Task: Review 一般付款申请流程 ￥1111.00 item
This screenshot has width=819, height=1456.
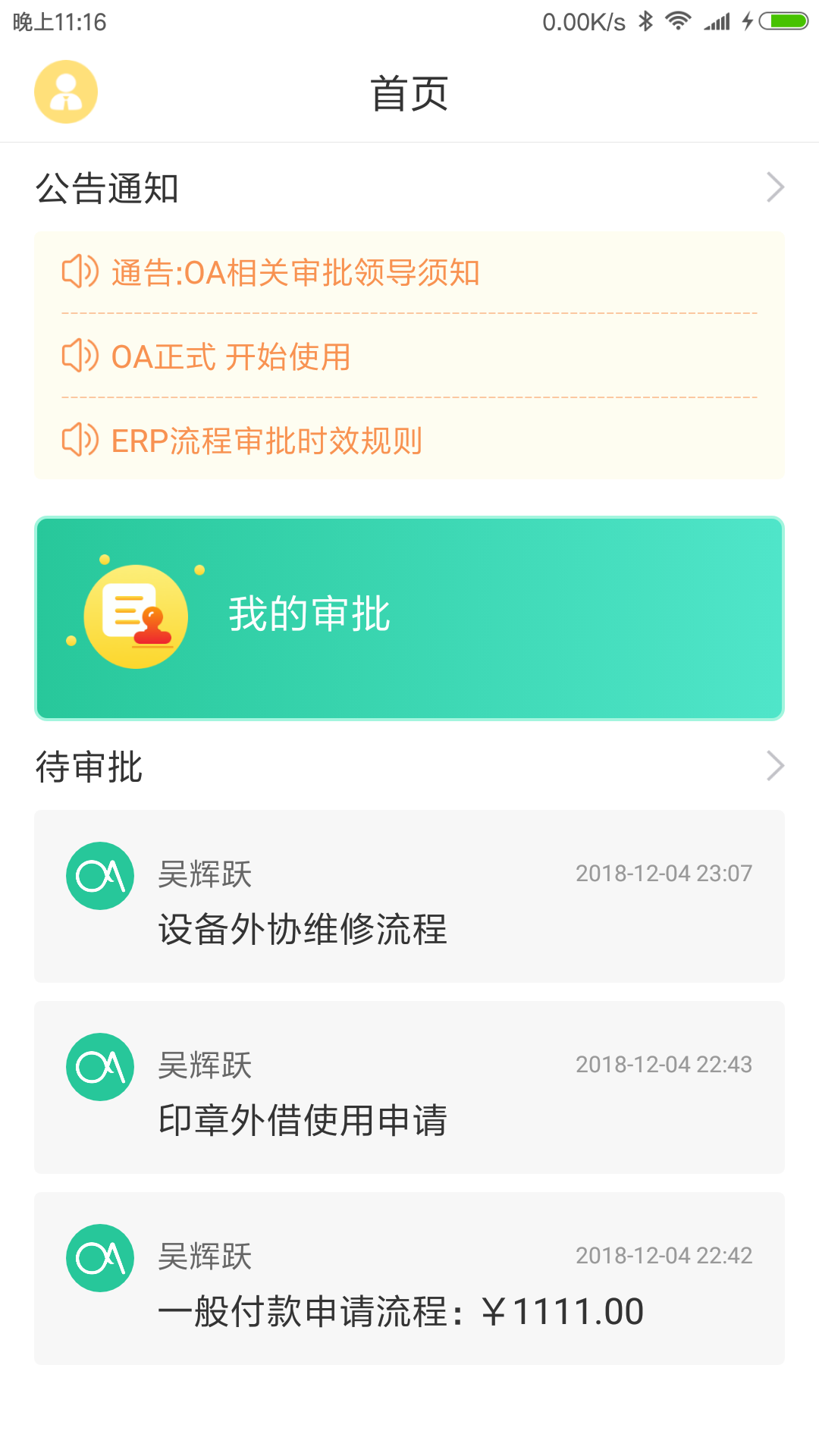Action: pyautogui.click(x=409, y=1279)
